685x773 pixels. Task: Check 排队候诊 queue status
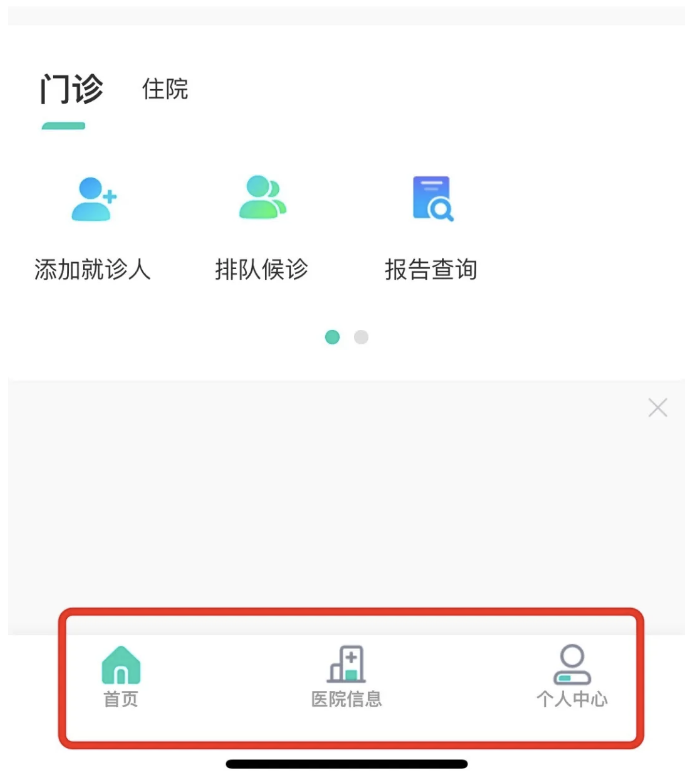[x=262, y=227]
